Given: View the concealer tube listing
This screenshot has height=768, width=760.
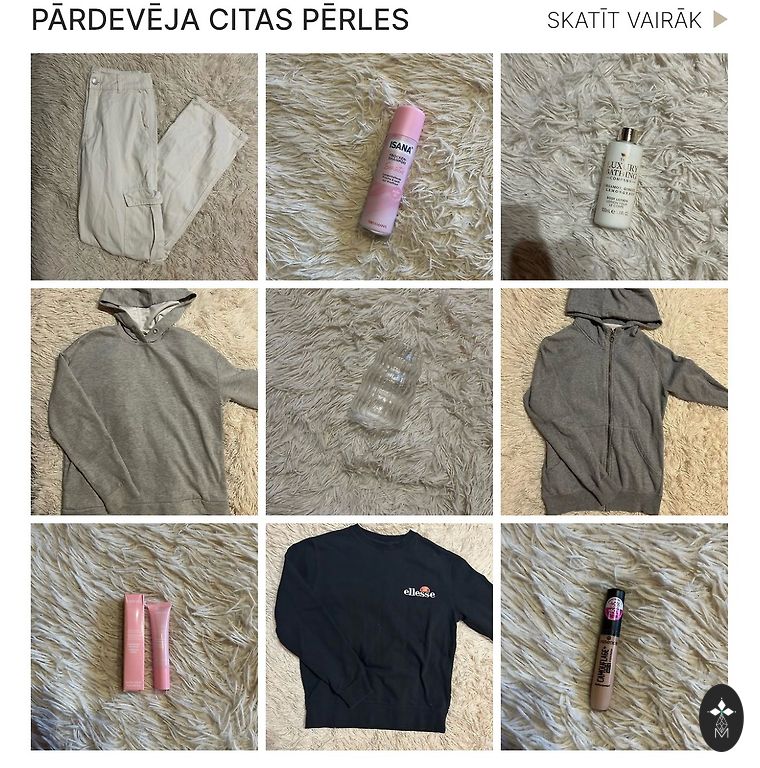Looking at the screenshot, I should tap(606, 636).
